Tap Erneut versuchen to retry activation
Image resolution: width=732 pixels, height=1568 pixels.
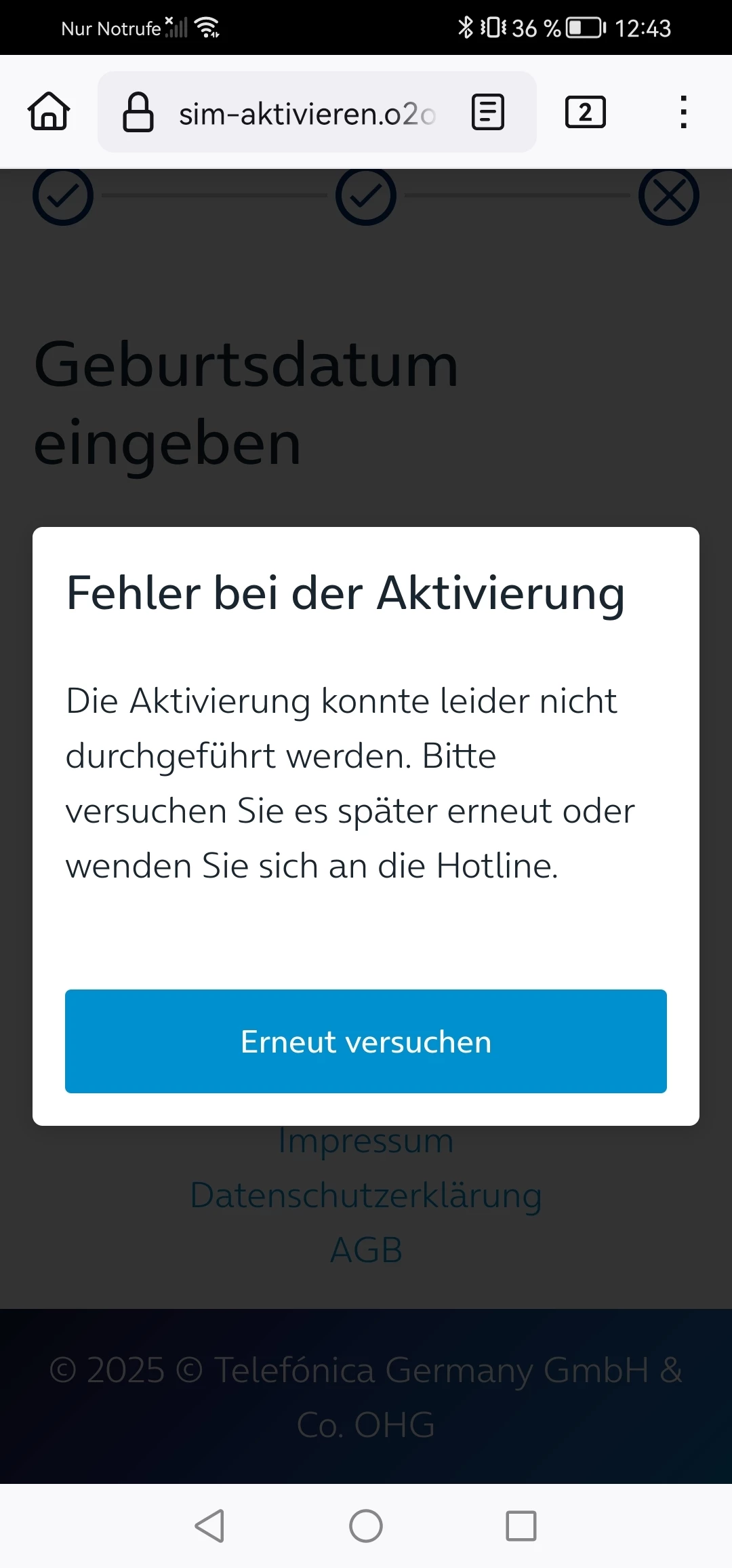(366, 1041)
